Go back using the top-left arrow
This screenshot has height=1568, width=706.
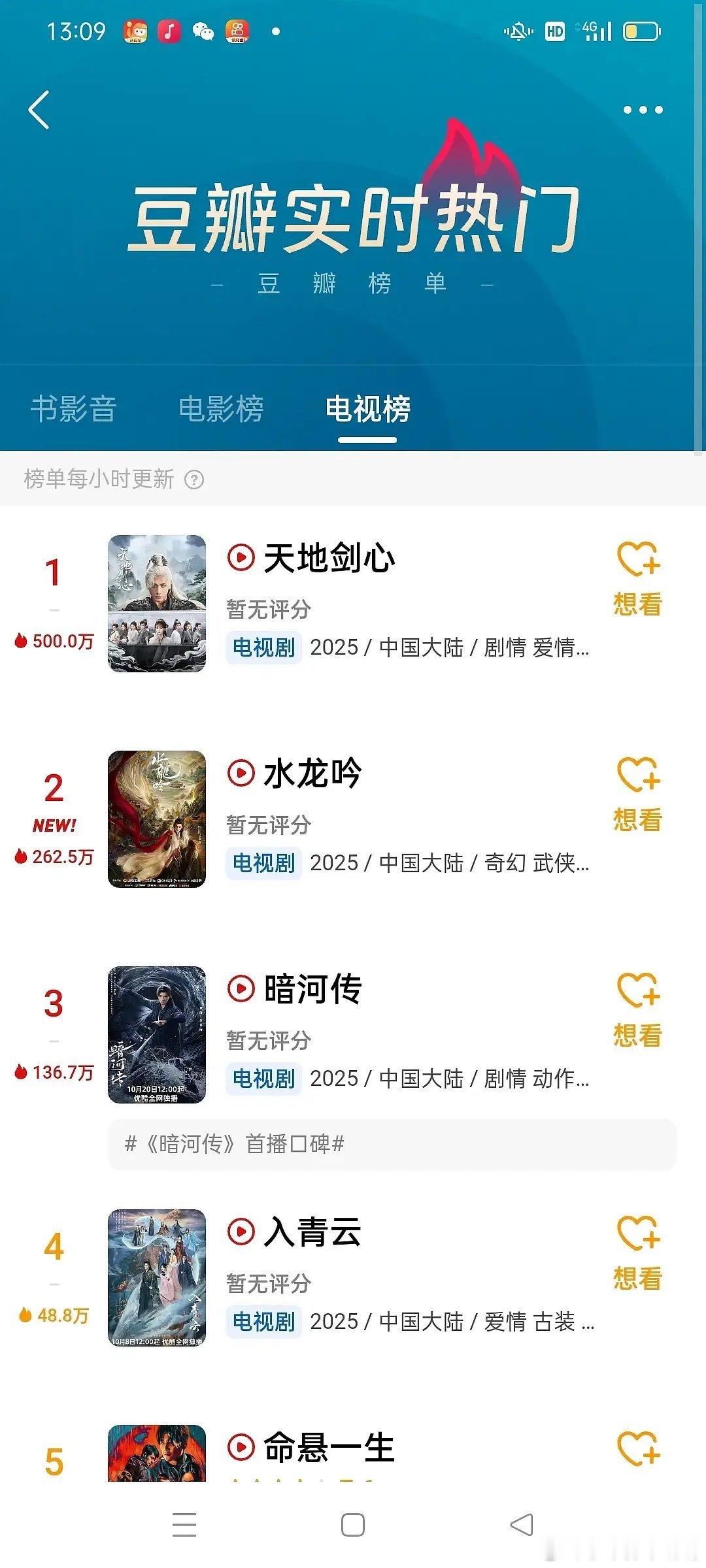point(39,110)
